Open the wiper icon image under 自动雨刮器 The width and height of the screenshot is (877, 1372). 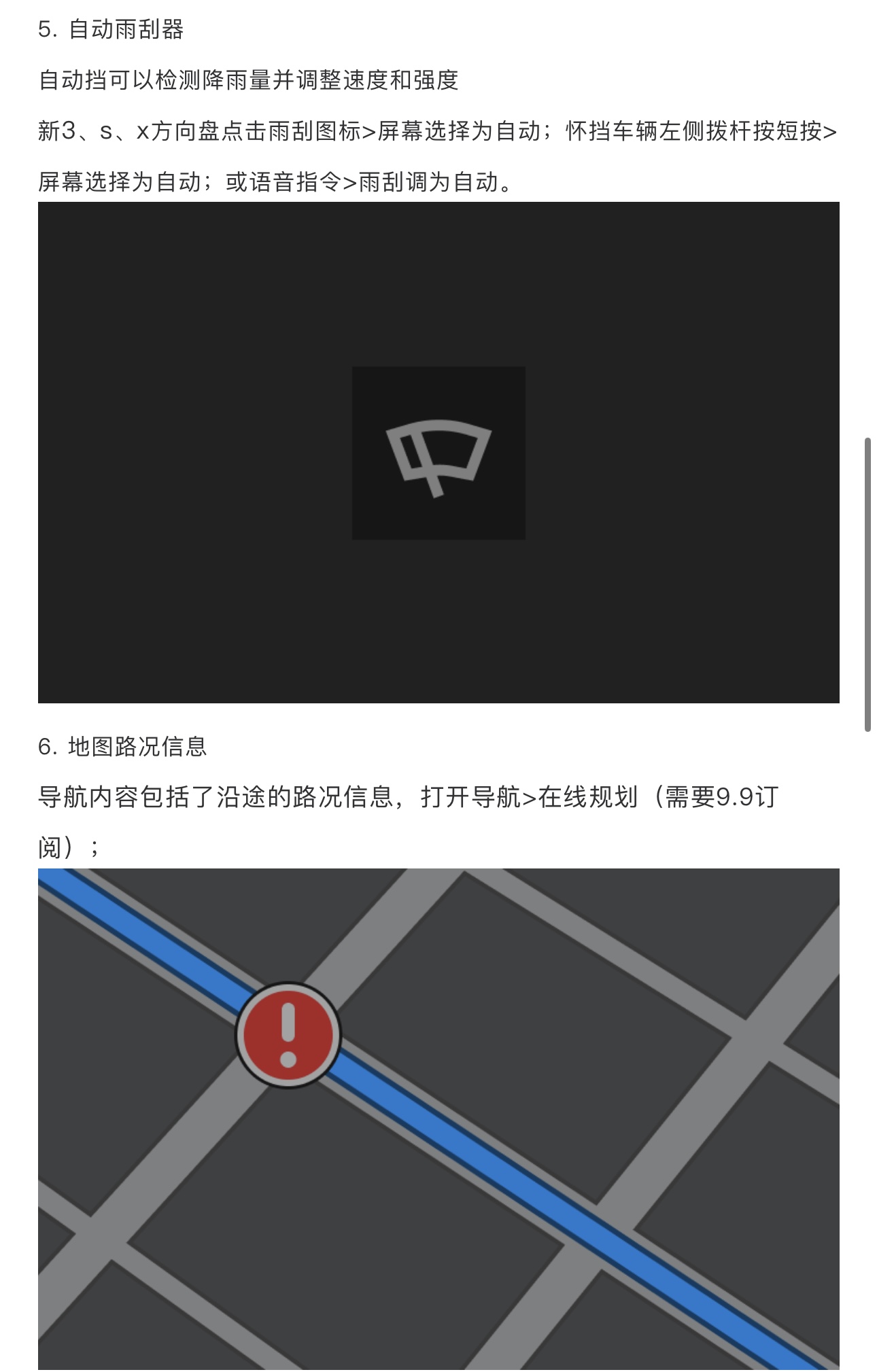439,453
